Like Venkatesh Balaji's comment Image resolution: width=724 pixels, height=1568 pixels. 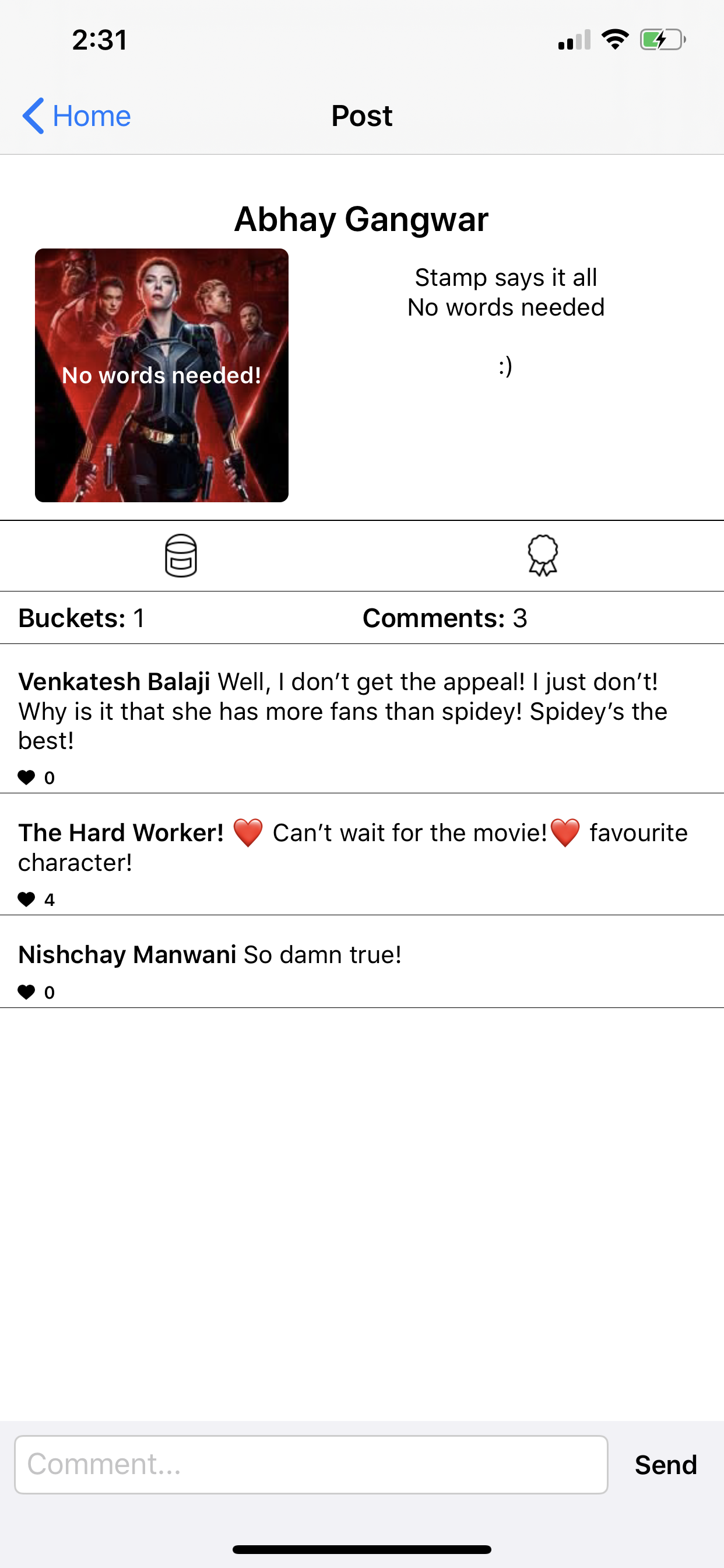[x=27, y=778]
